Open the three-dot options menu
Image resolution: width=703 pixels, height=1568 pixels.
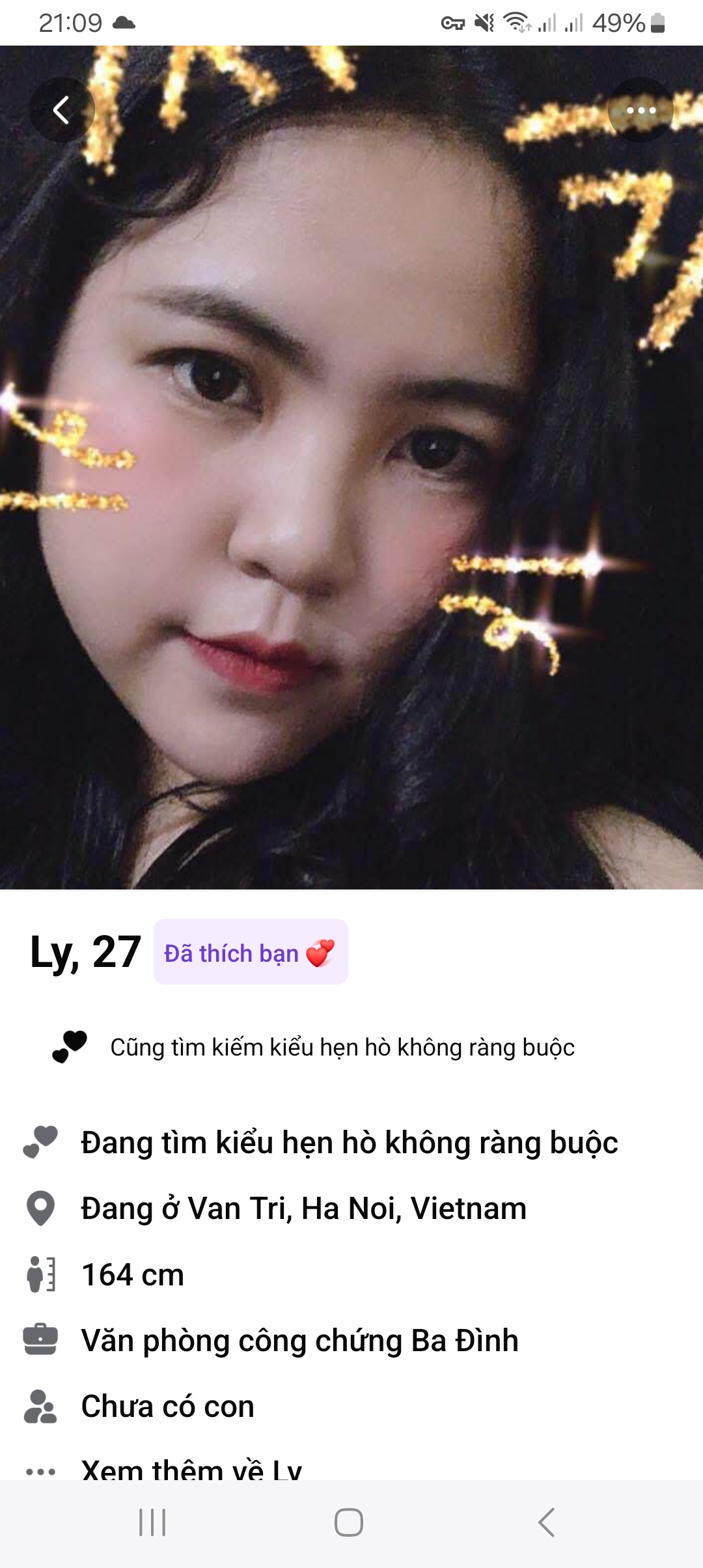pyautogui.click(x=641, y=110)
